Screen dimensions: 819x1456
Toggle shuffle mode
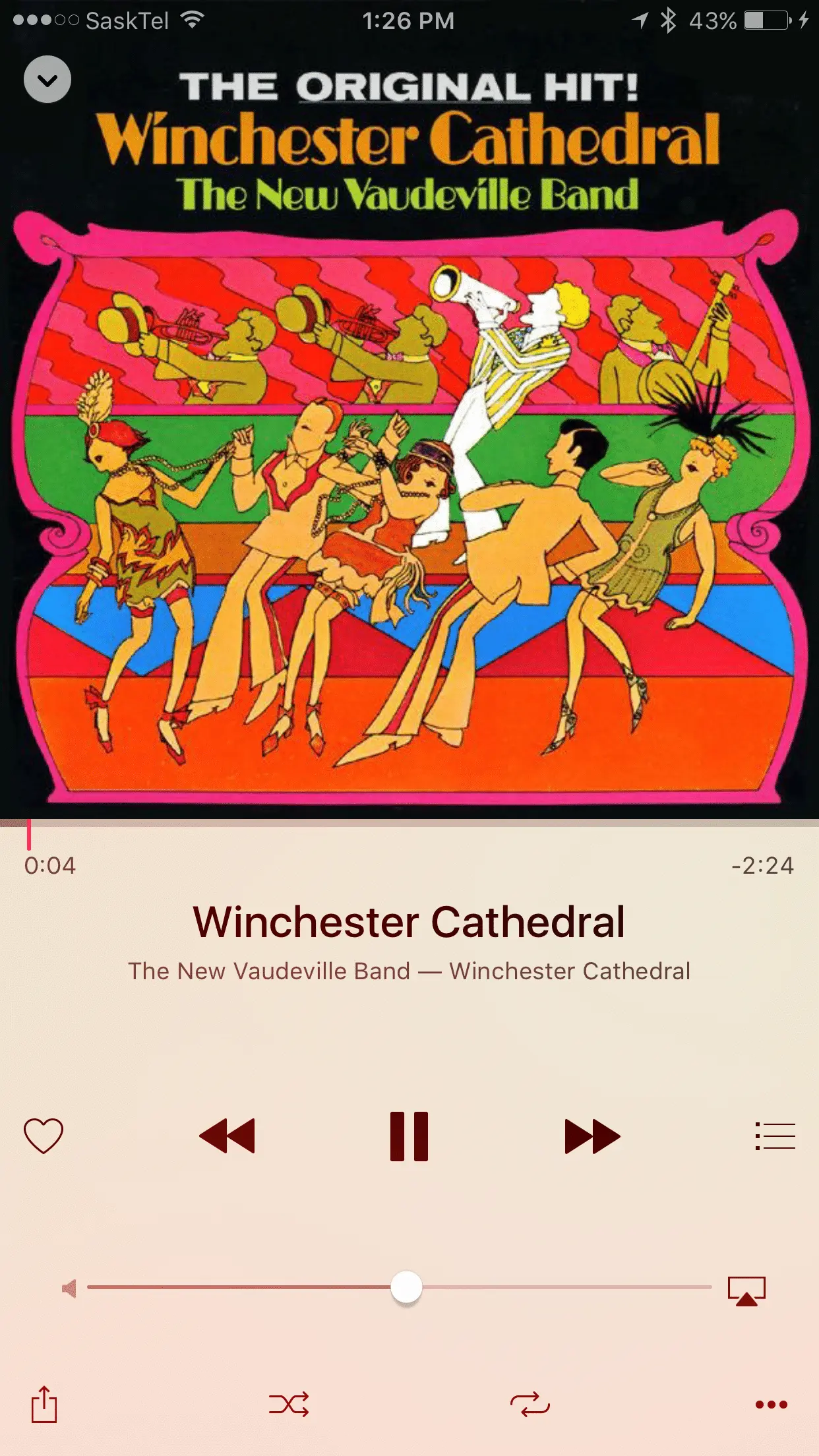289,1405
